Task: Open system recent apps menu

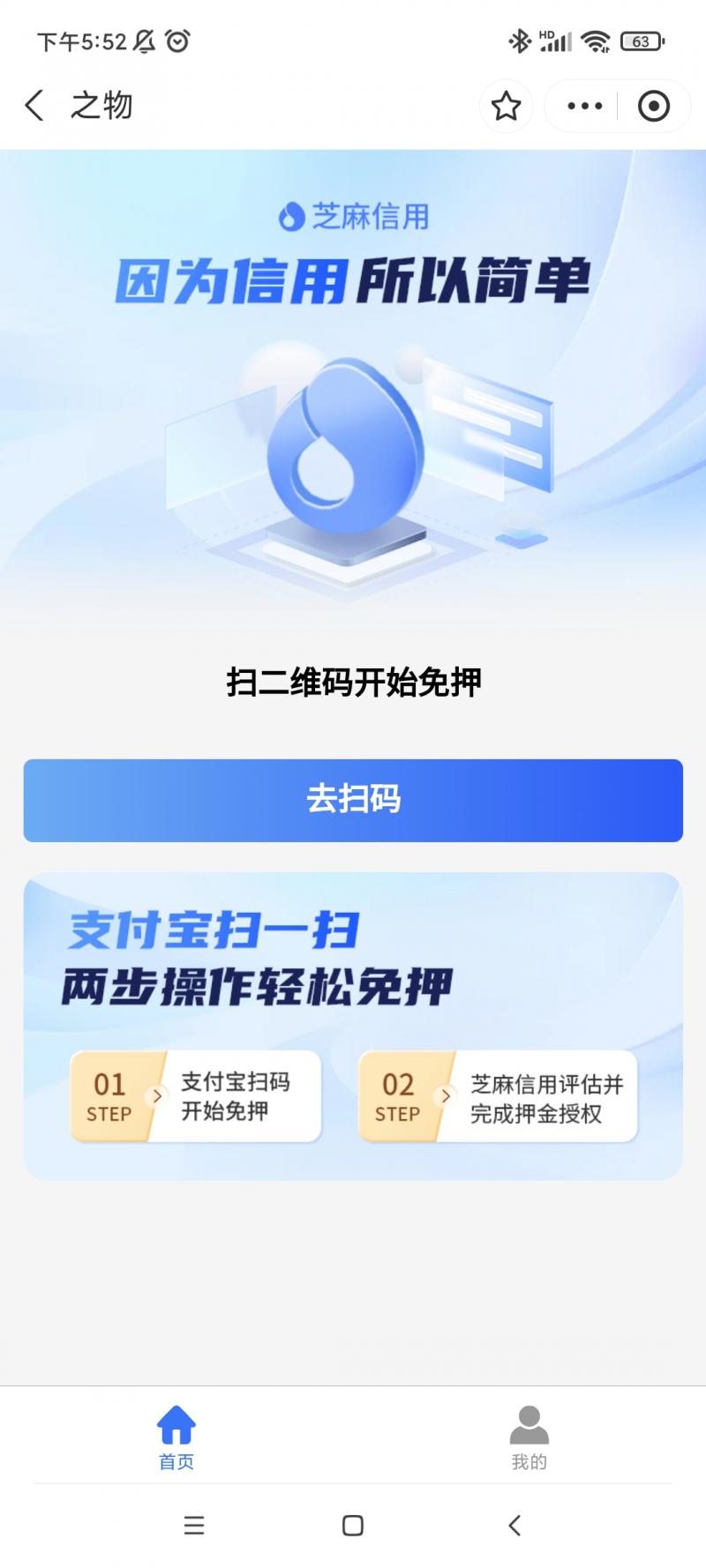Action: (x=194, y=1526)
